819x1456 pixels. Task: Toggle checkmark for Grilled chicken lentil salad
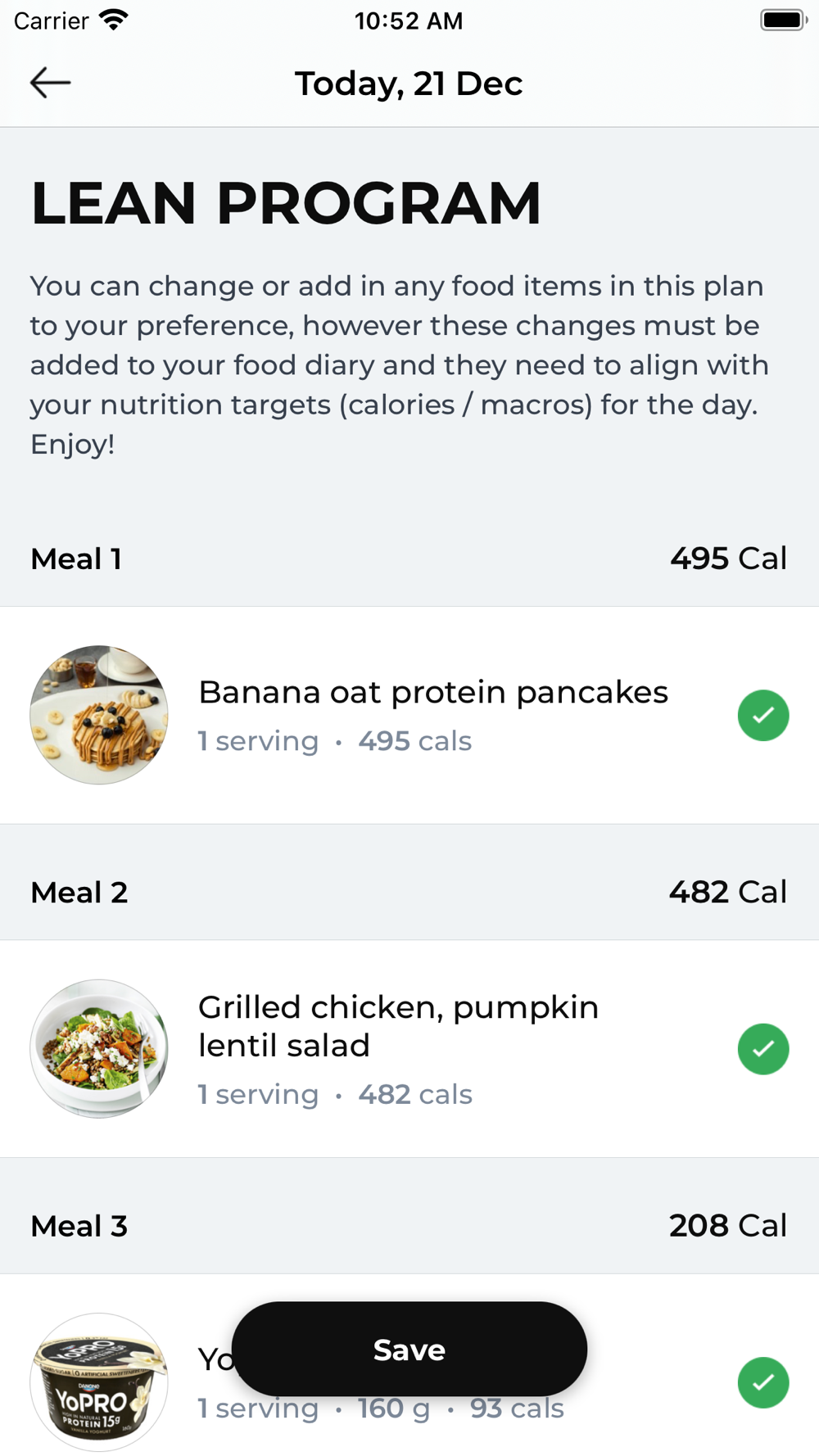point(763,1048)
